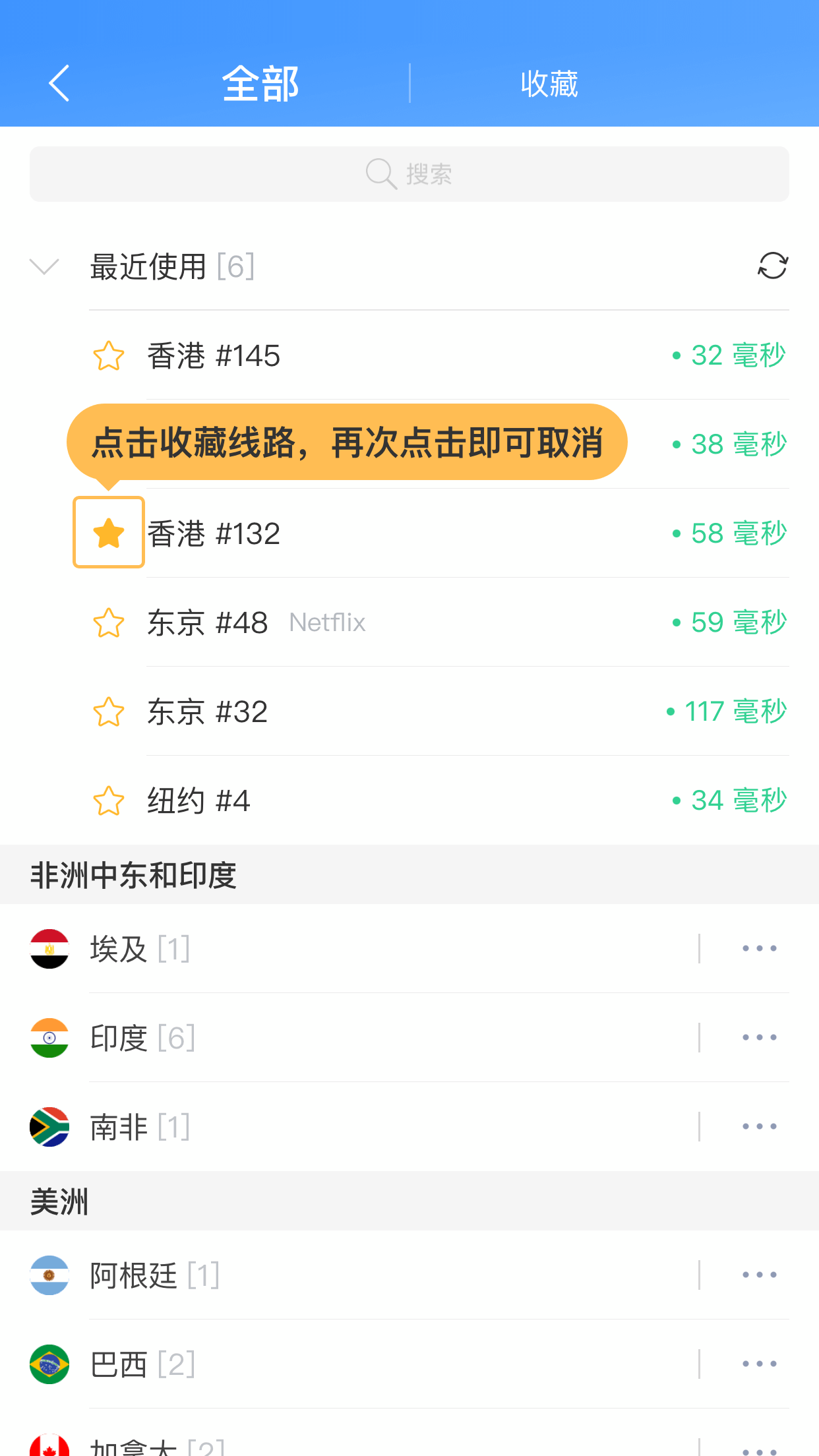Add 纽约 #4 to favorites
The image size is (819, 1456).
109,801
